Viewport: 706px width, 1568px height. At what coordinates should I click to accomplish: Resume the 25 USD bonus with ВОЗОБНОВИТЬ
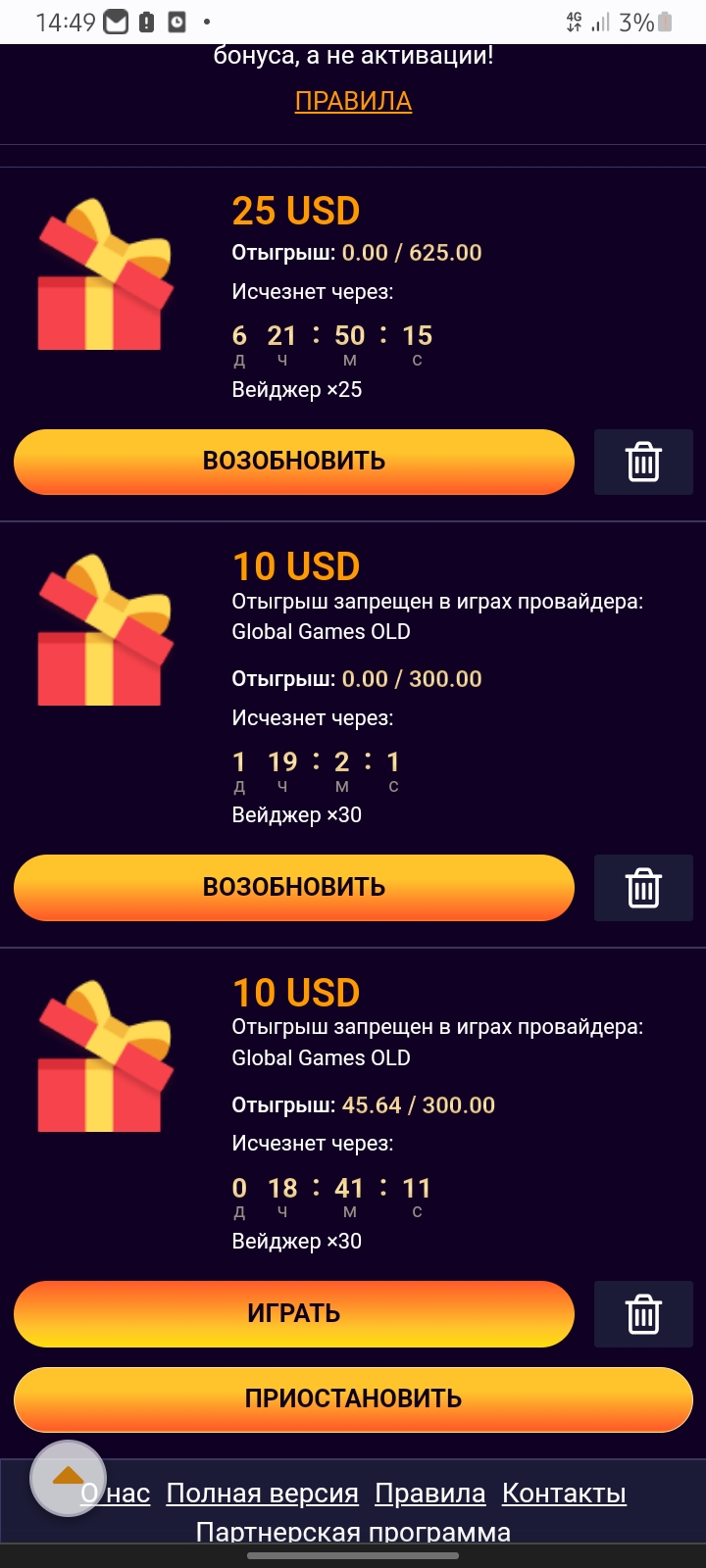(x=293, y=462)
